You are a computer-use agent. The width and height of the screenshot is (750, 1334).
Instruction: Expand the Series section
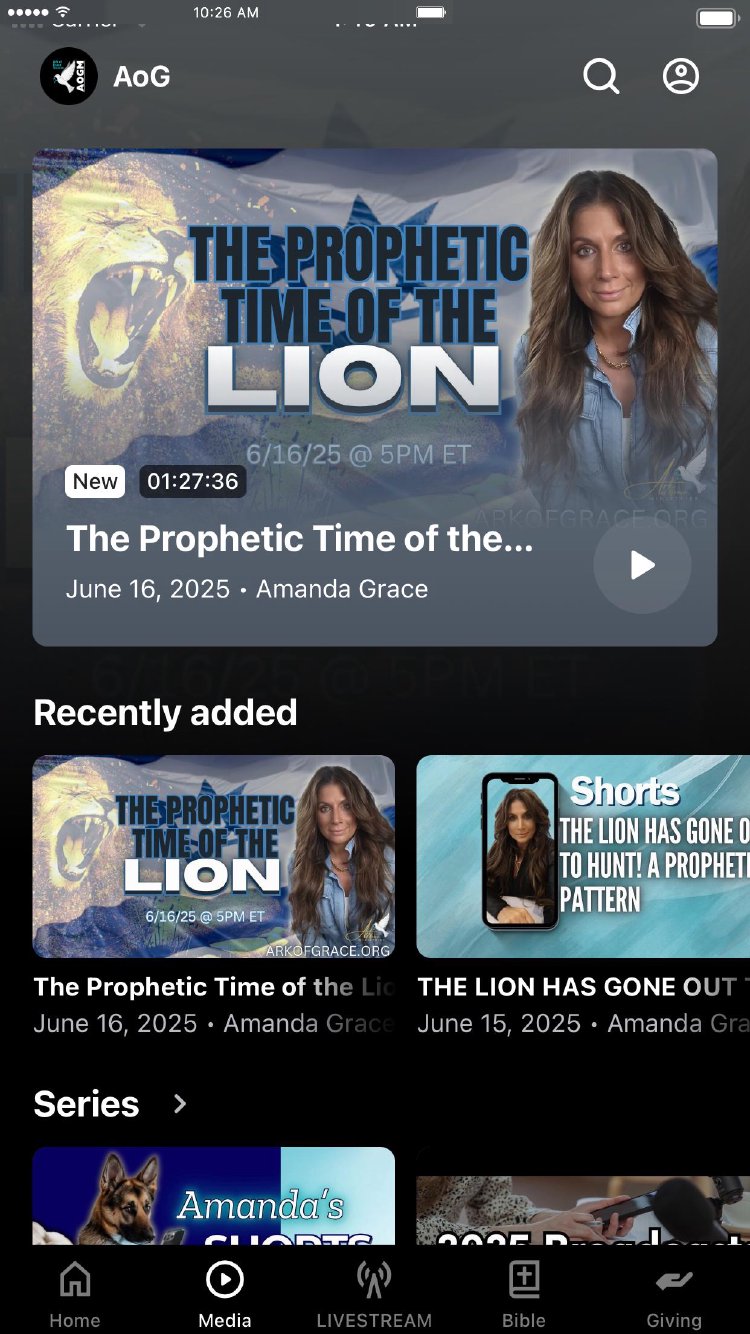click(x=180, y=1104)
